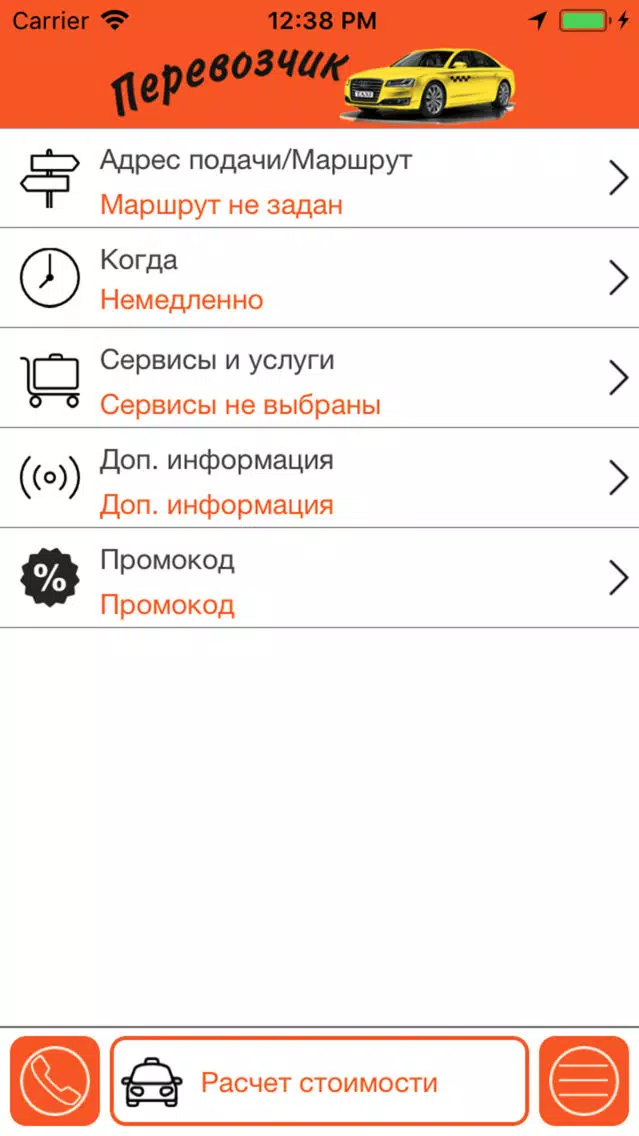The image size is (639, 1136).
Task: Open the Адрес подачи/Маршрут row
Action: pyautogui.click(x=319, y=179)
